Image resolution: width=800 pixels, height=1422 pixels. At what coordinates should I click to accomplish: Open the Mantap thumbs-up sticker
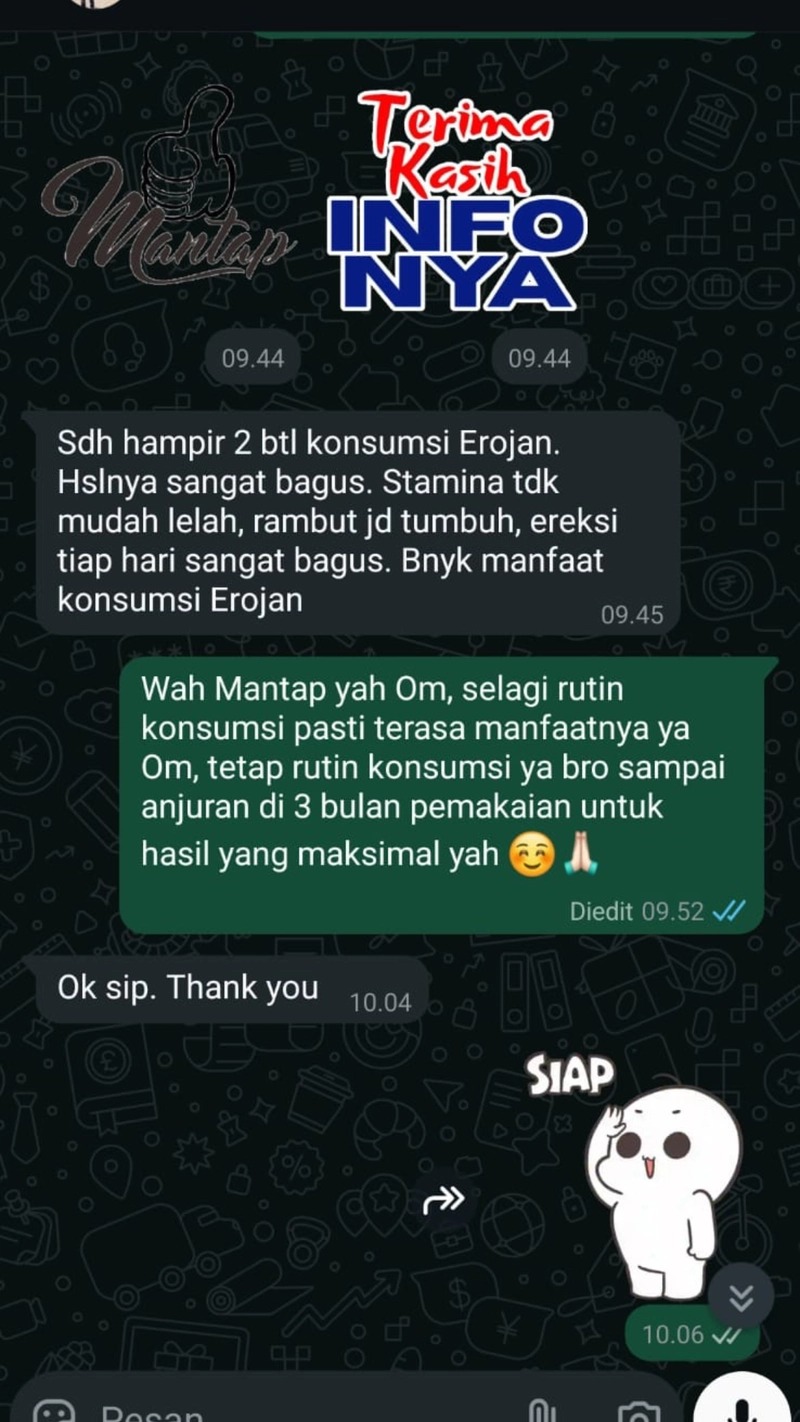(x=168, y=201)
